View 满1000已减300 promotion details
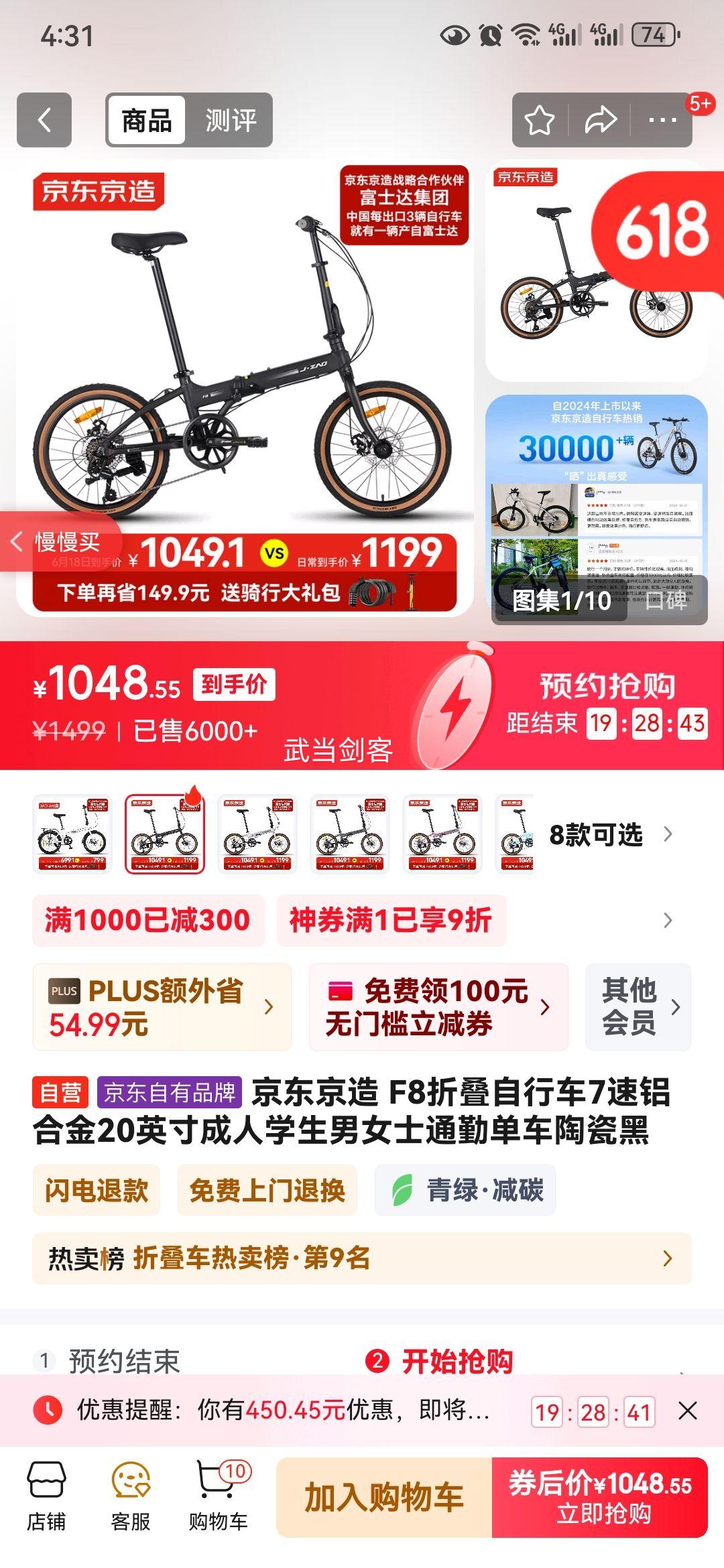 (x=147, y=920)
